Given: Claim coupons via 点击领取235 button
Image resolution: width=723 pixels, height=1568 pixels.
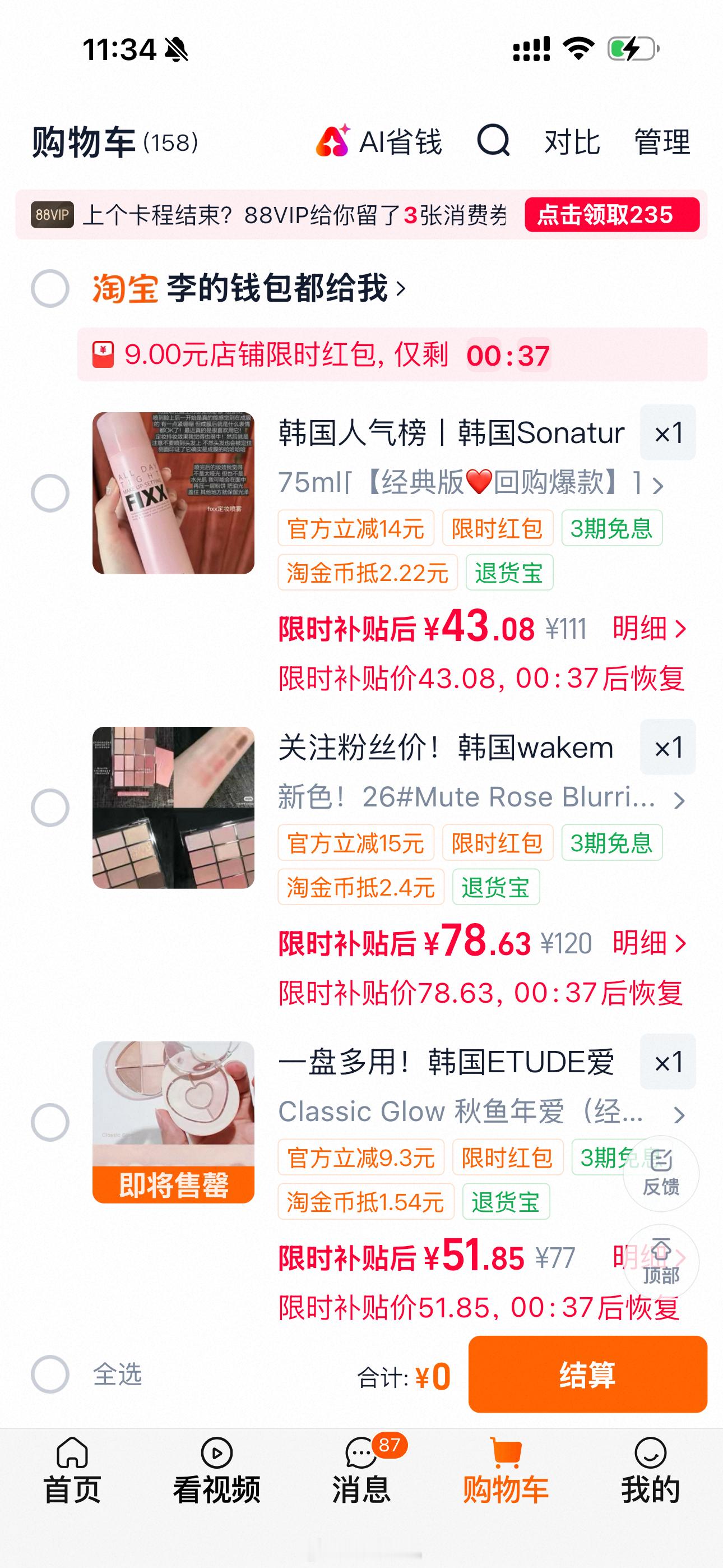Looking at the screenshot, I should (x=612, y=215).
